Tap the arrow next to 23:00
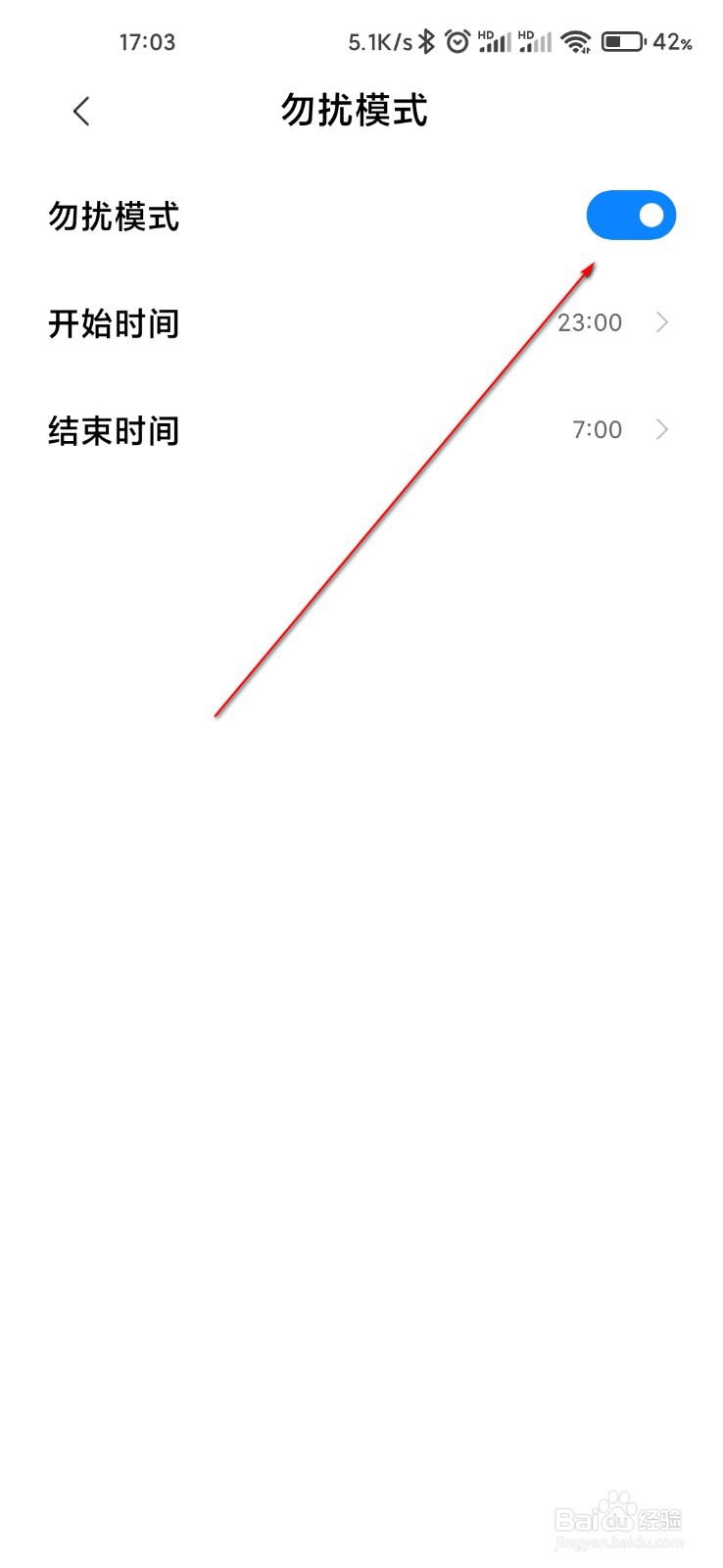 (x=663, y=322)
